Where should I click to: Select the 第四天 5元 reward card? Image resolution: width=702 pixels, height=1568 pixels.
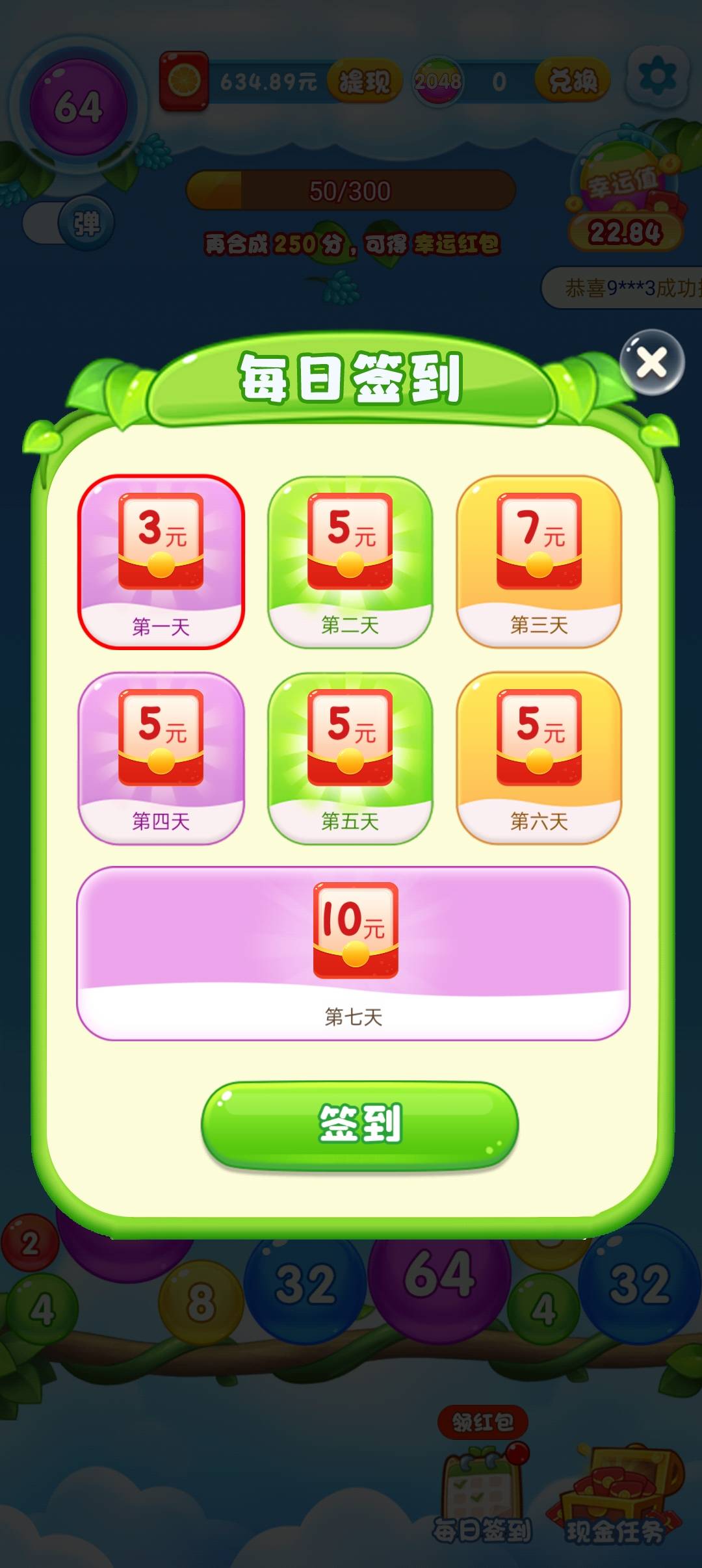(x=161, y=758)
